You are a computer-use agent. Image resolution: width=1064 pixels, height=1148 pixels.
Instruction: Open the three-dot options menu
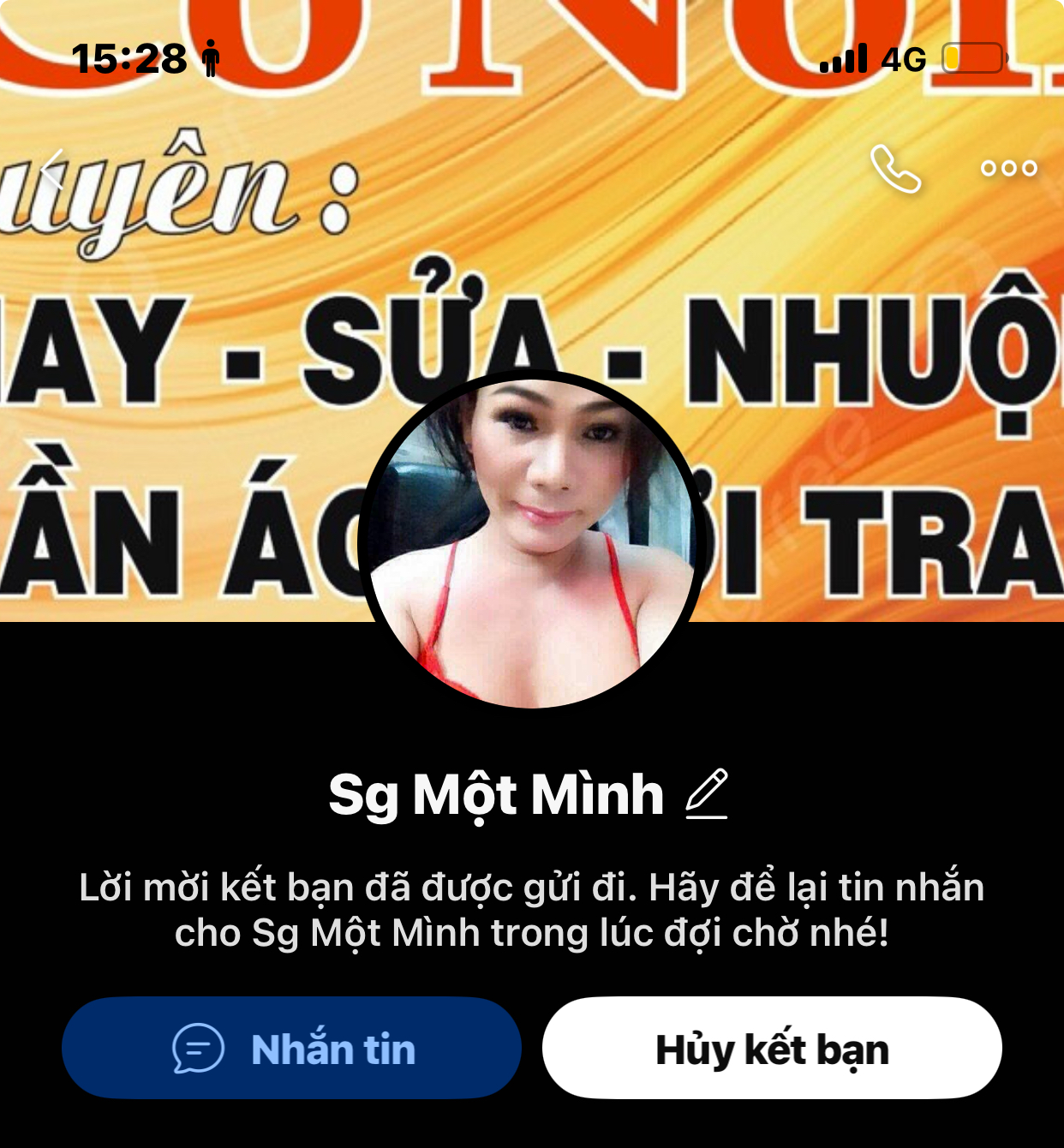point(1008,169)
